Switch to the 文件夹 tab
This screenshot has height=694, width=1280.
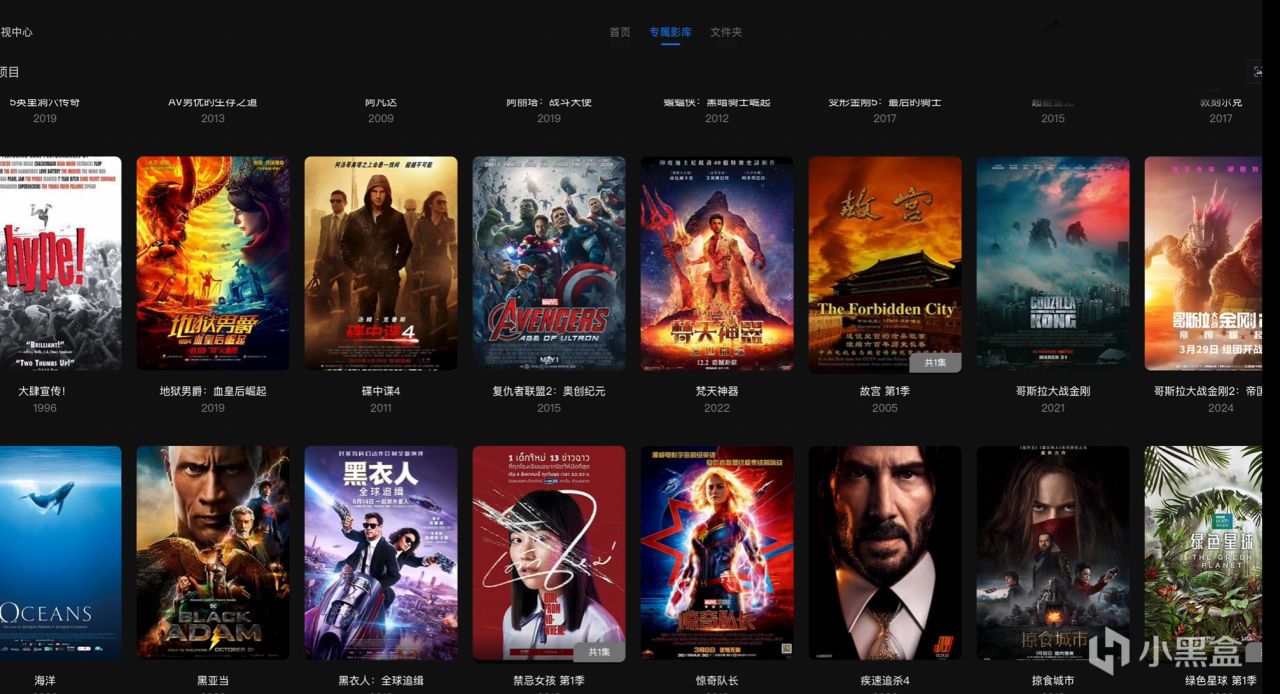click(726, 32)
